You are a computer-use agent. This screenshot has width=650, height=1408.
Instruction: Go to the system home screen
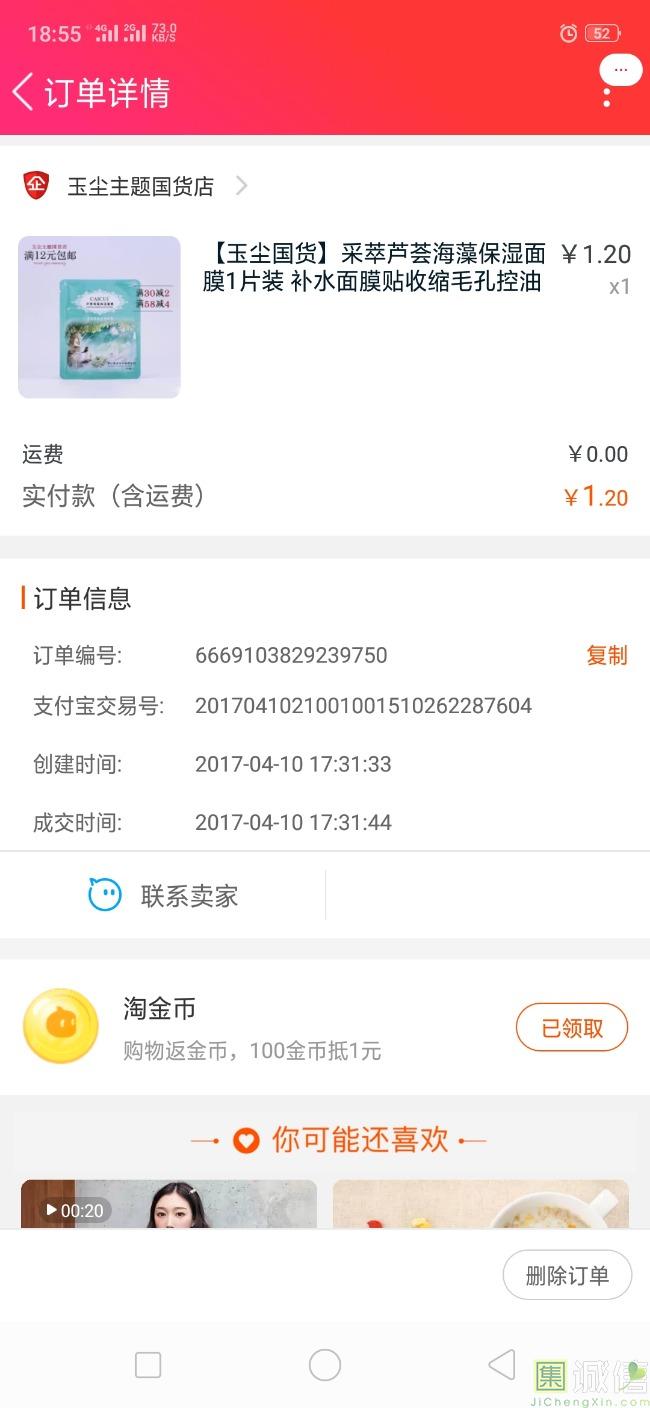tap(325, 1365)
